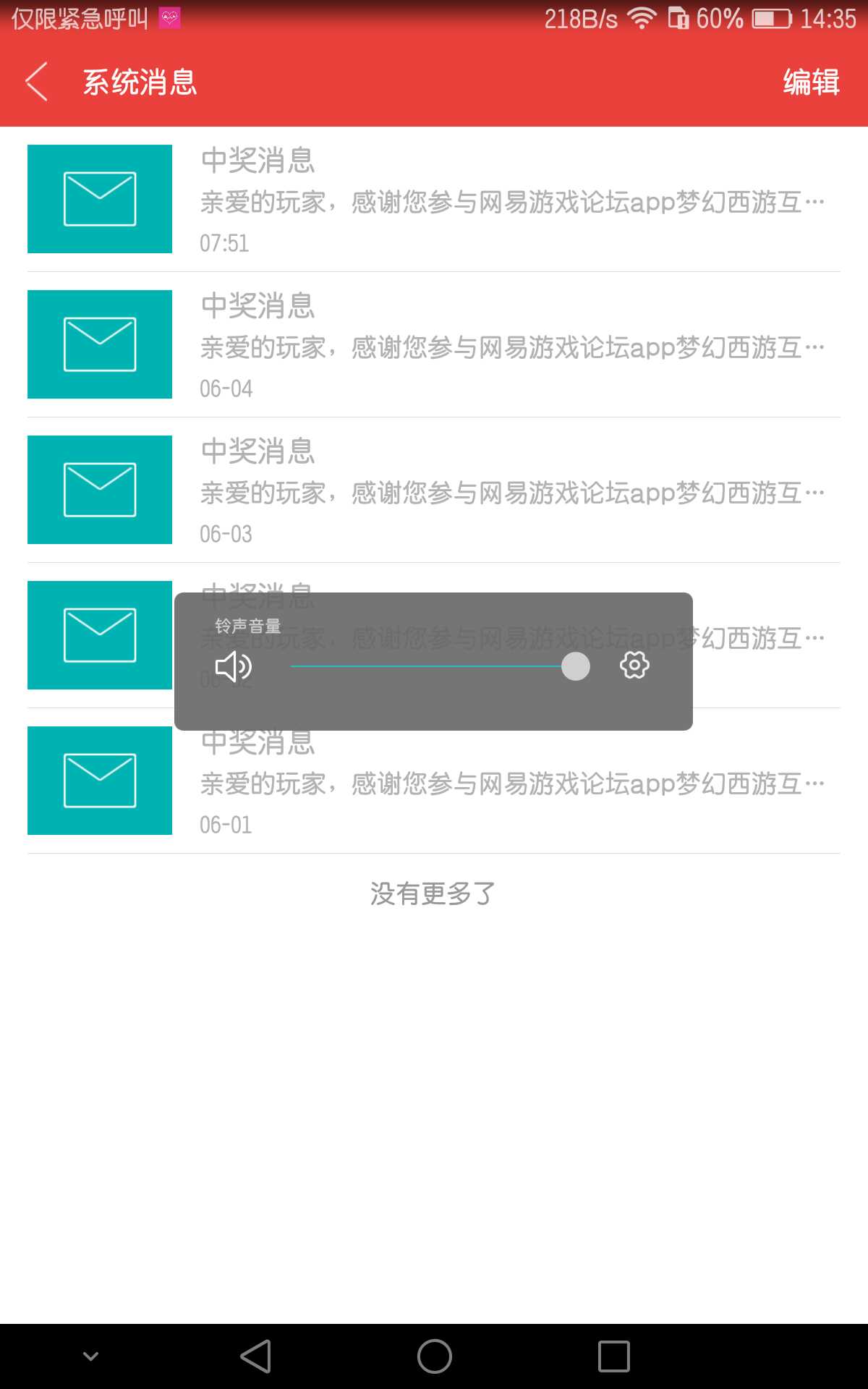Go back from 系统消息 page
This screenshot has height=1389, width=868.
[38, 82]
